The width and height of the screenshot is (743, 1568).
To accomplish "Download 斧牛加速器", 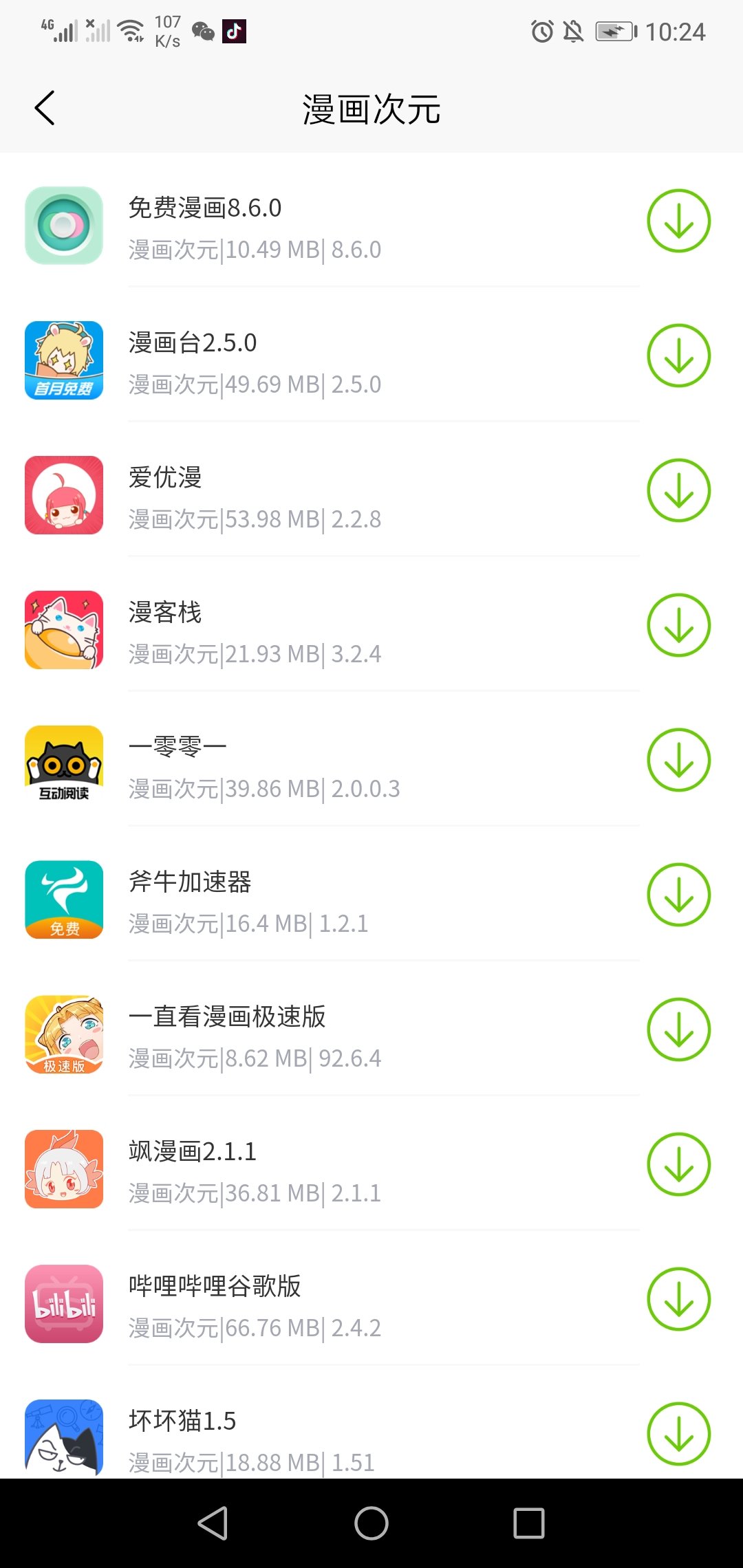I will pyautogui.click(x=678, y=895).
